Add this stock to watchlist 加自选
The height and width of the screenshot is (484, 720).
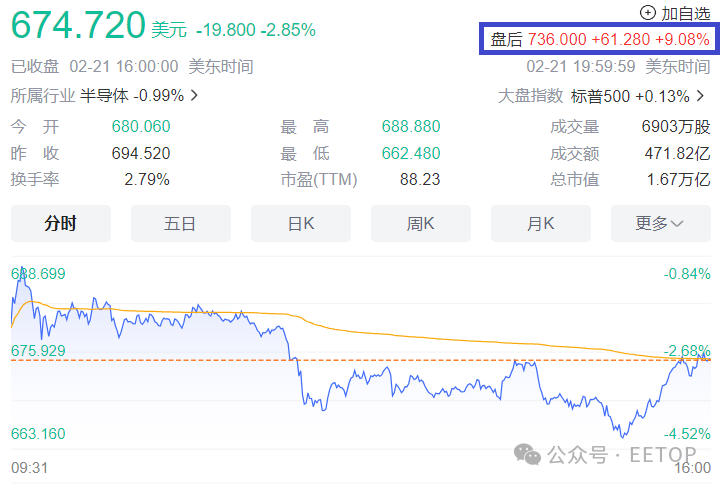pyautogui.click(x=674, y=13)
